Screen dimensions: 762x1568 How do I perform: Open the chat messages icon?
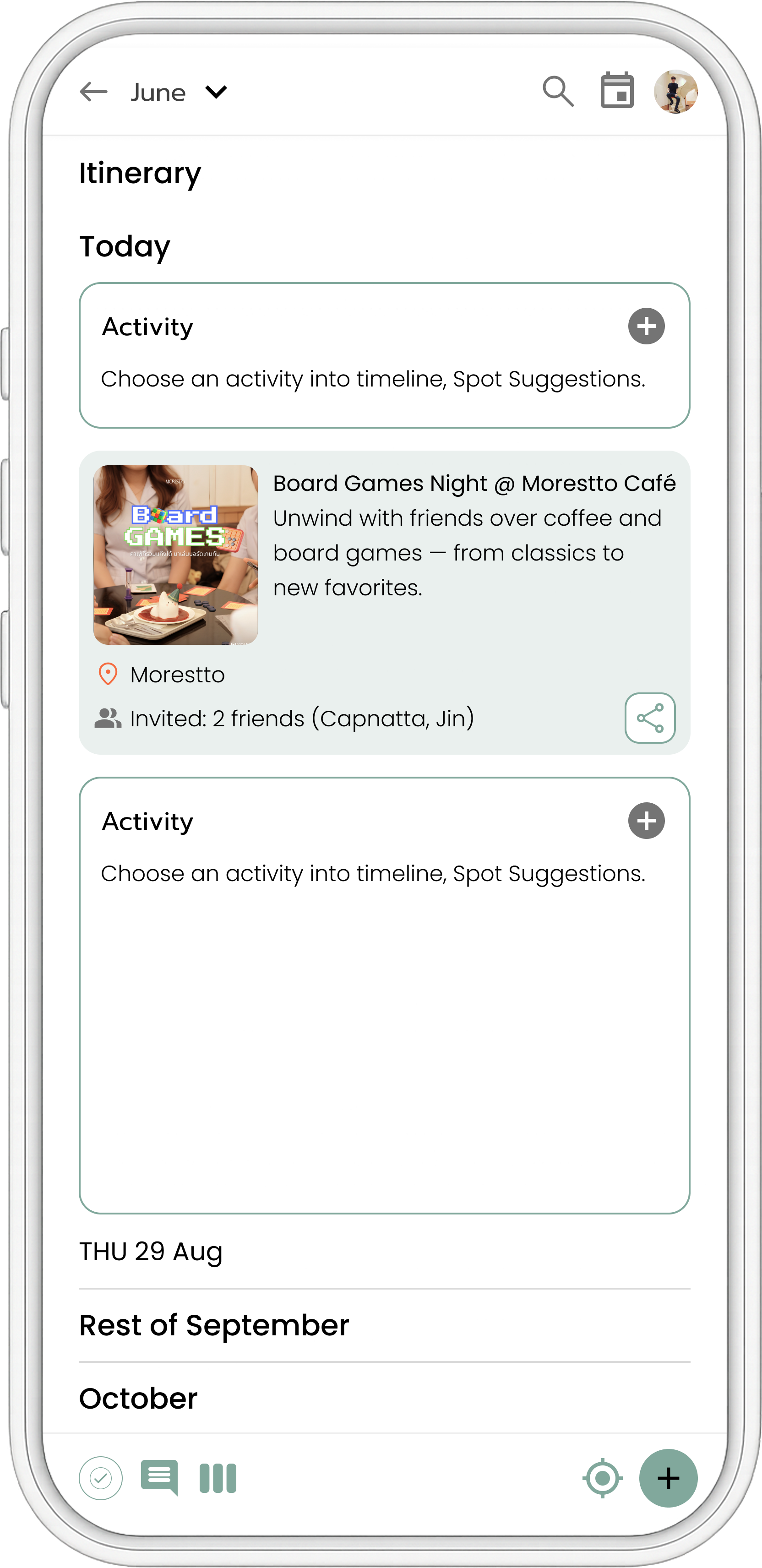coord(159,1477)
